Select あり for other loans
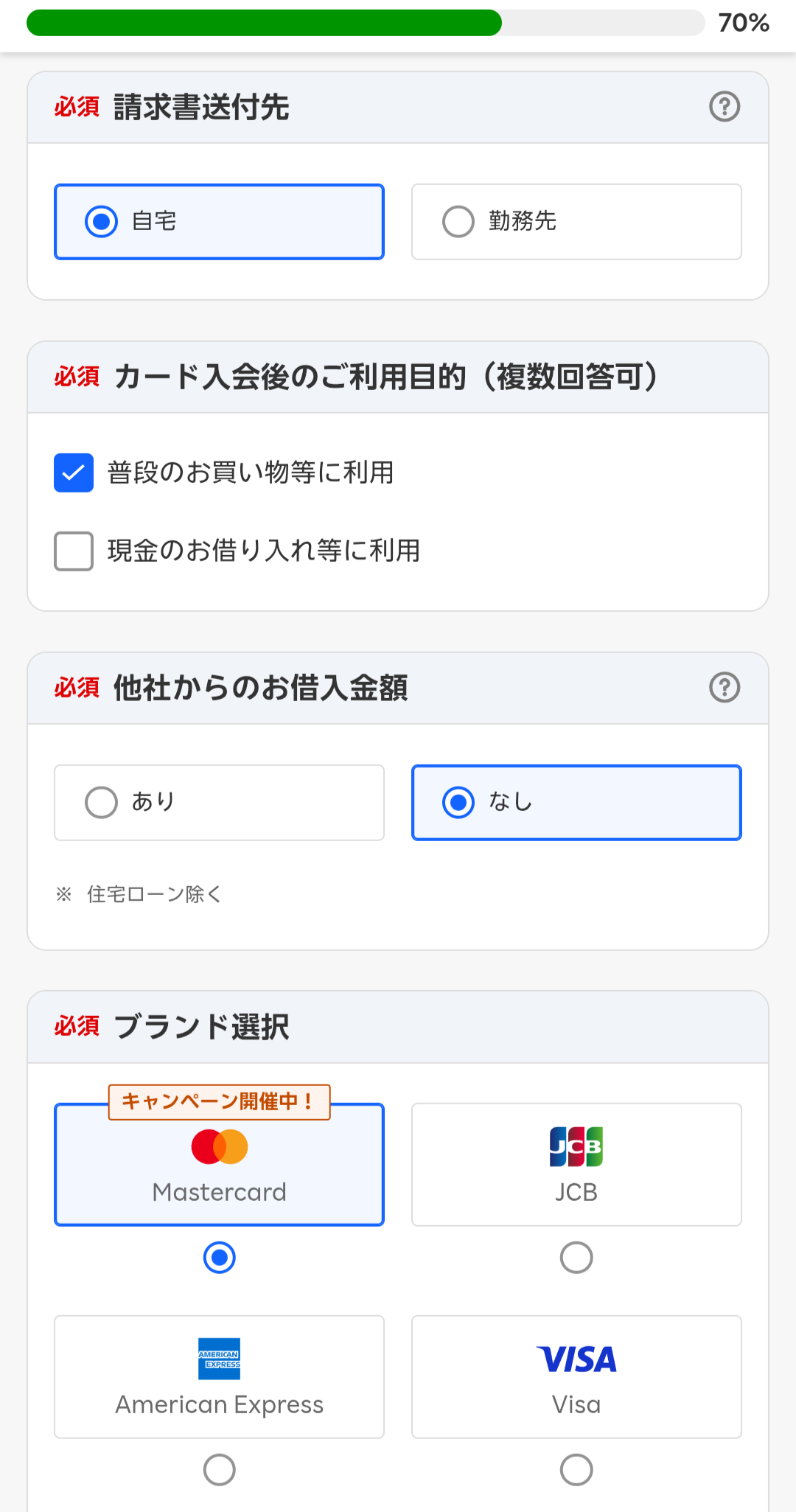Screen dimensions: 796x1512 tap(219, 803)
